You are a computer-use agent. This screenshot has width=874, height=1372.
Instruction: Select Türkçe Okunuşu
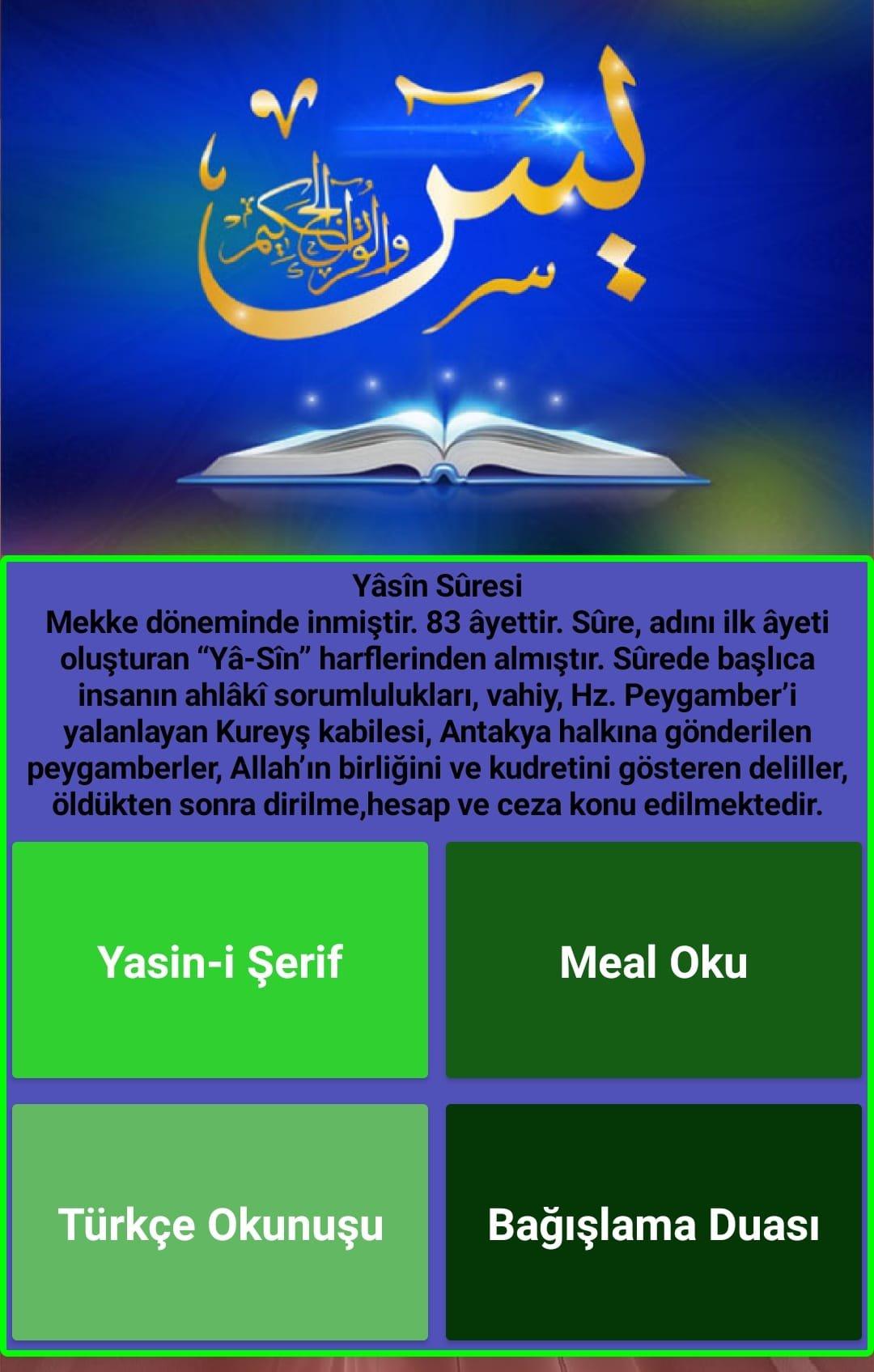pos(220,1222)
